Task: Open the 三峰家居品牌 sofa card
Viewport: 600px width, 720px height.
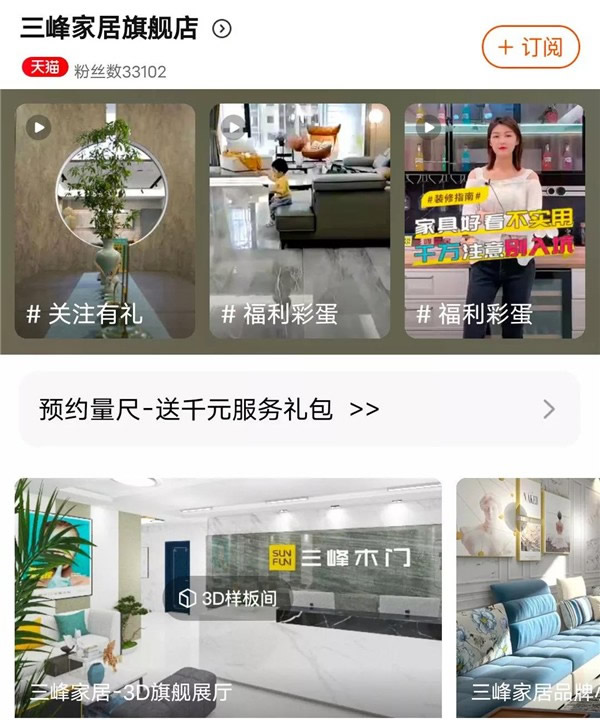Action: coord(528,600)
